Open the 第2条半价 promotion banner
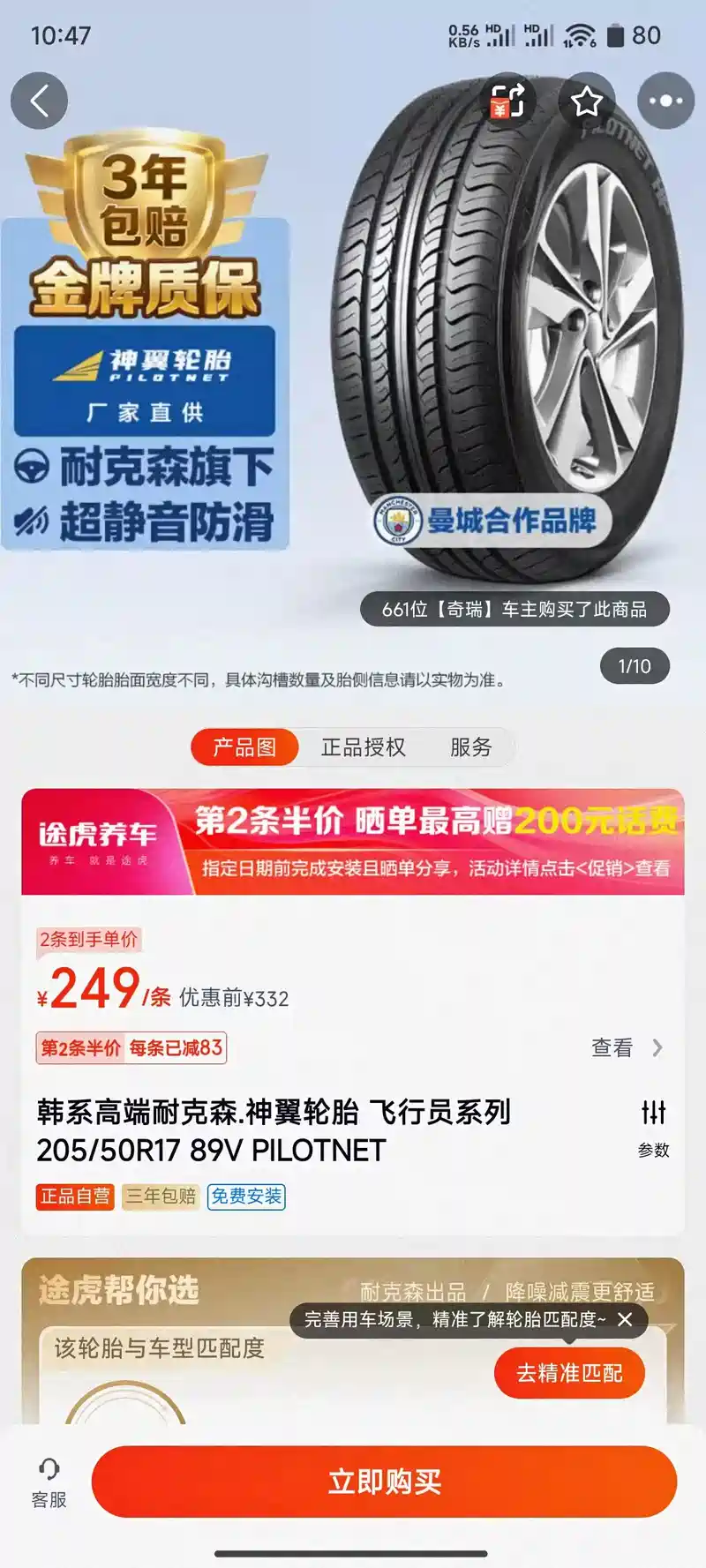This screenshot has height=1568, width=706. pos(353,842)
